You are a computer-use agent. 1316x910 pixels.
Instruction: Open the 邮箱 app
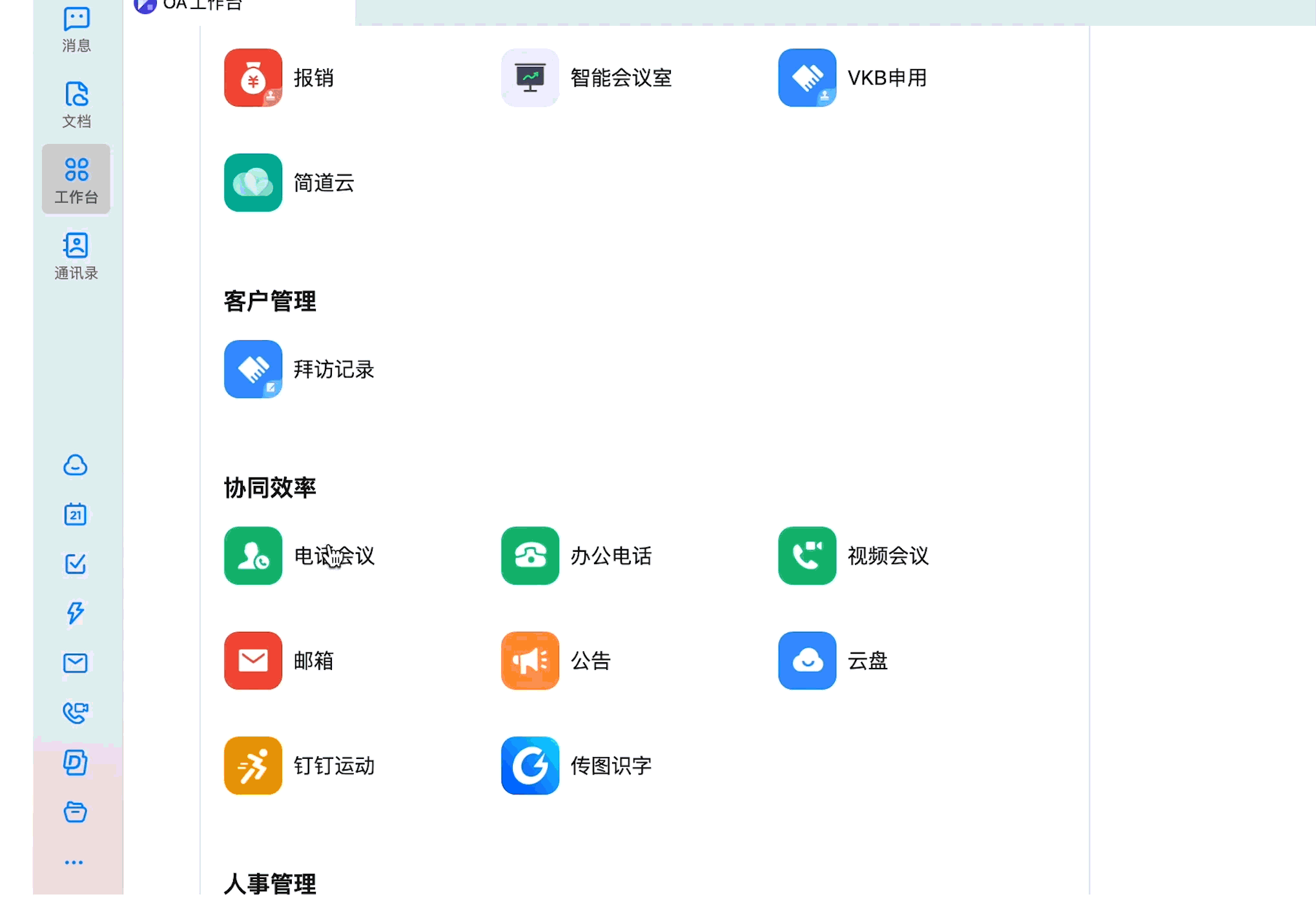[x=253, y=661]
